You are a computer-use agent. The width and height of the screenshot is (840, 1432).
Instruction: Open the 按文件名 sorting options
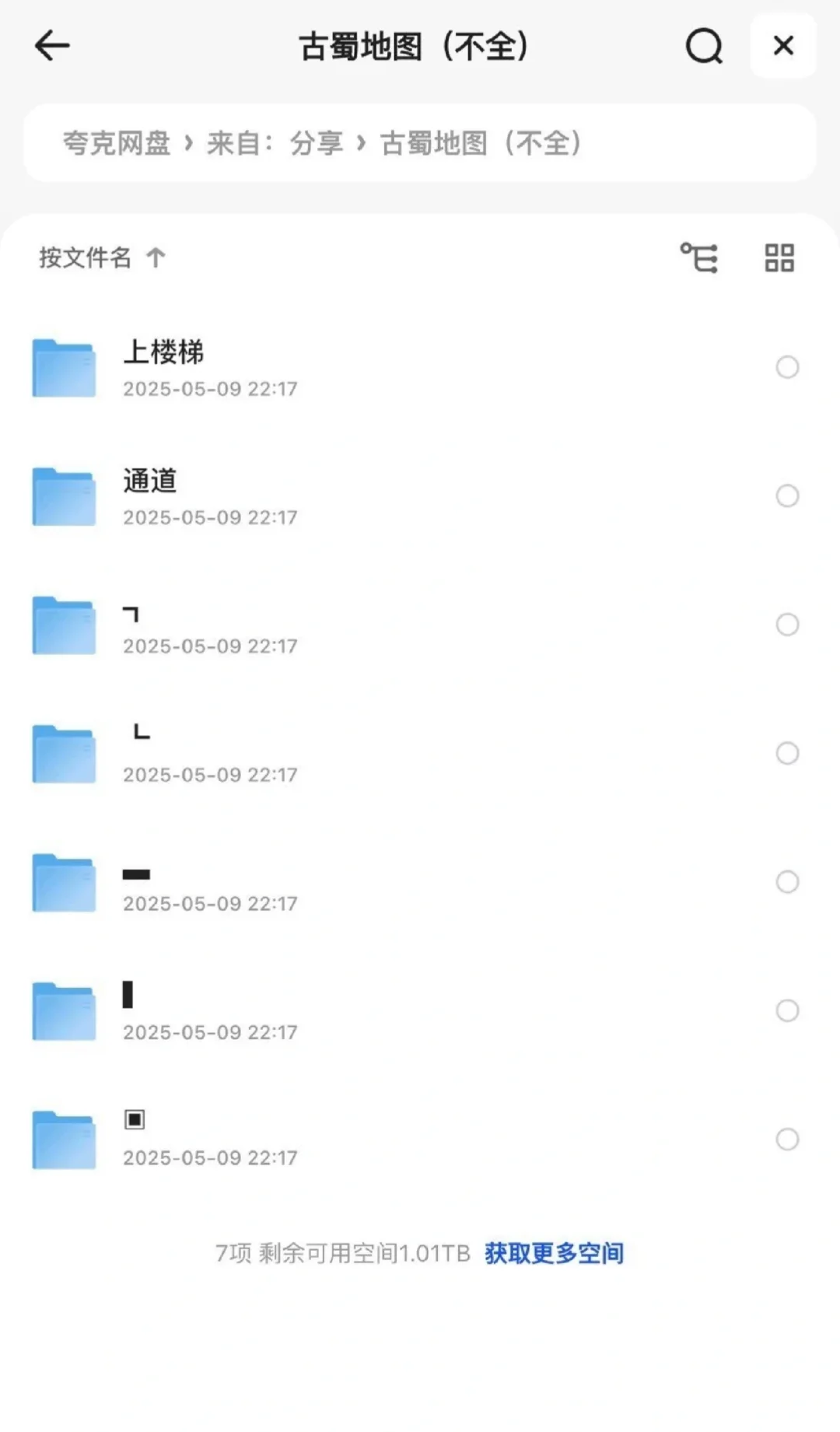[x=86, y=257]
